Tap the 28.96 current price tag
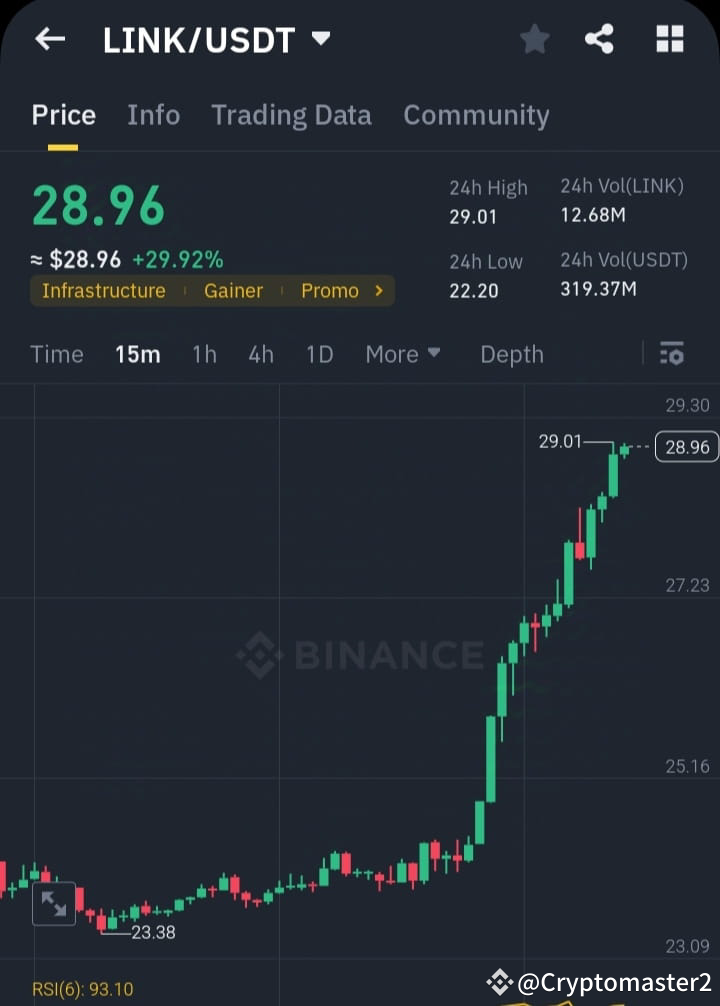This screenshot has width=720, height=1006. coord(686,447)
